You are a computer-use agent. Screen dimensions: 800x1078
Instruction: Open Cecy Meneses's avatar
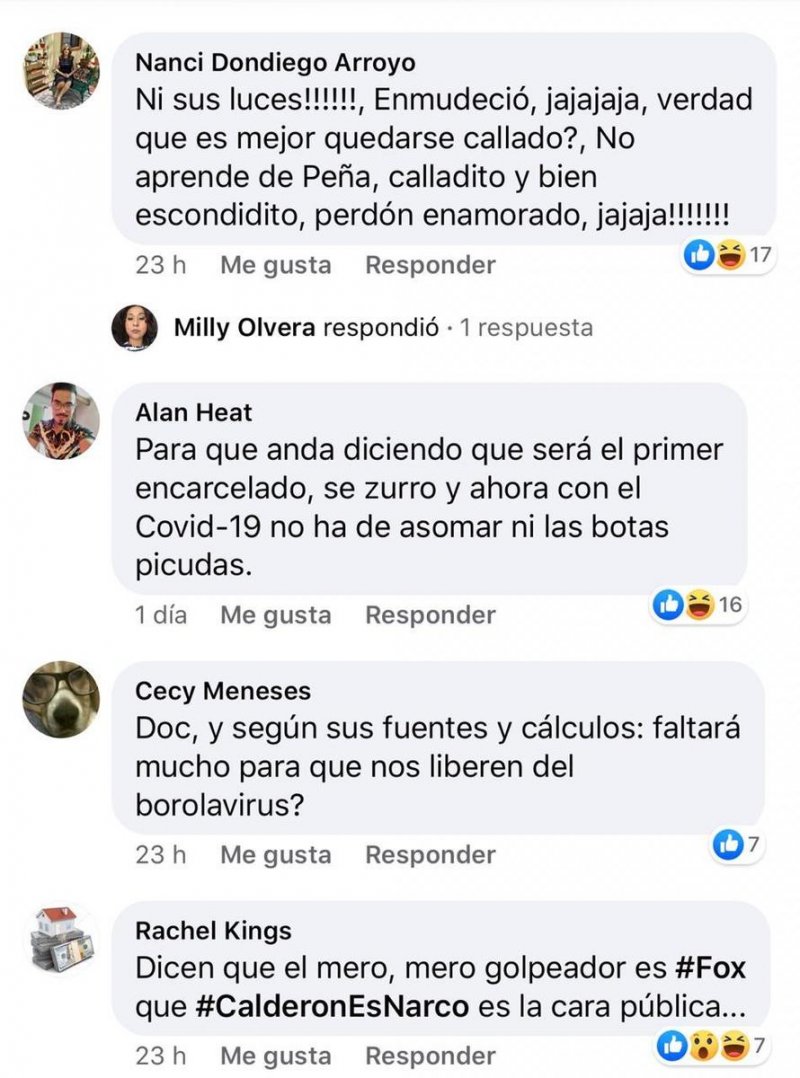pos(62,698)
